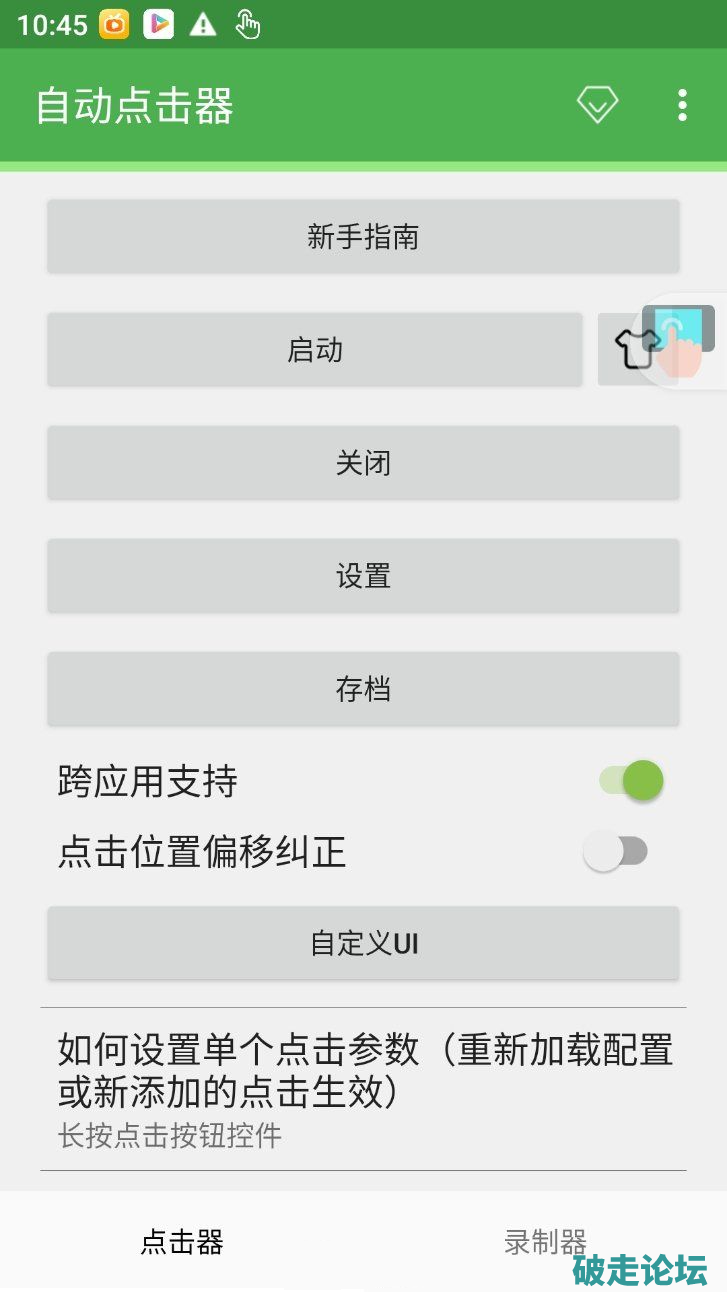The height and width of the screenshot is (1292, 727).
Task: Open the 新手指南 beginner guide
Action: 363,237
